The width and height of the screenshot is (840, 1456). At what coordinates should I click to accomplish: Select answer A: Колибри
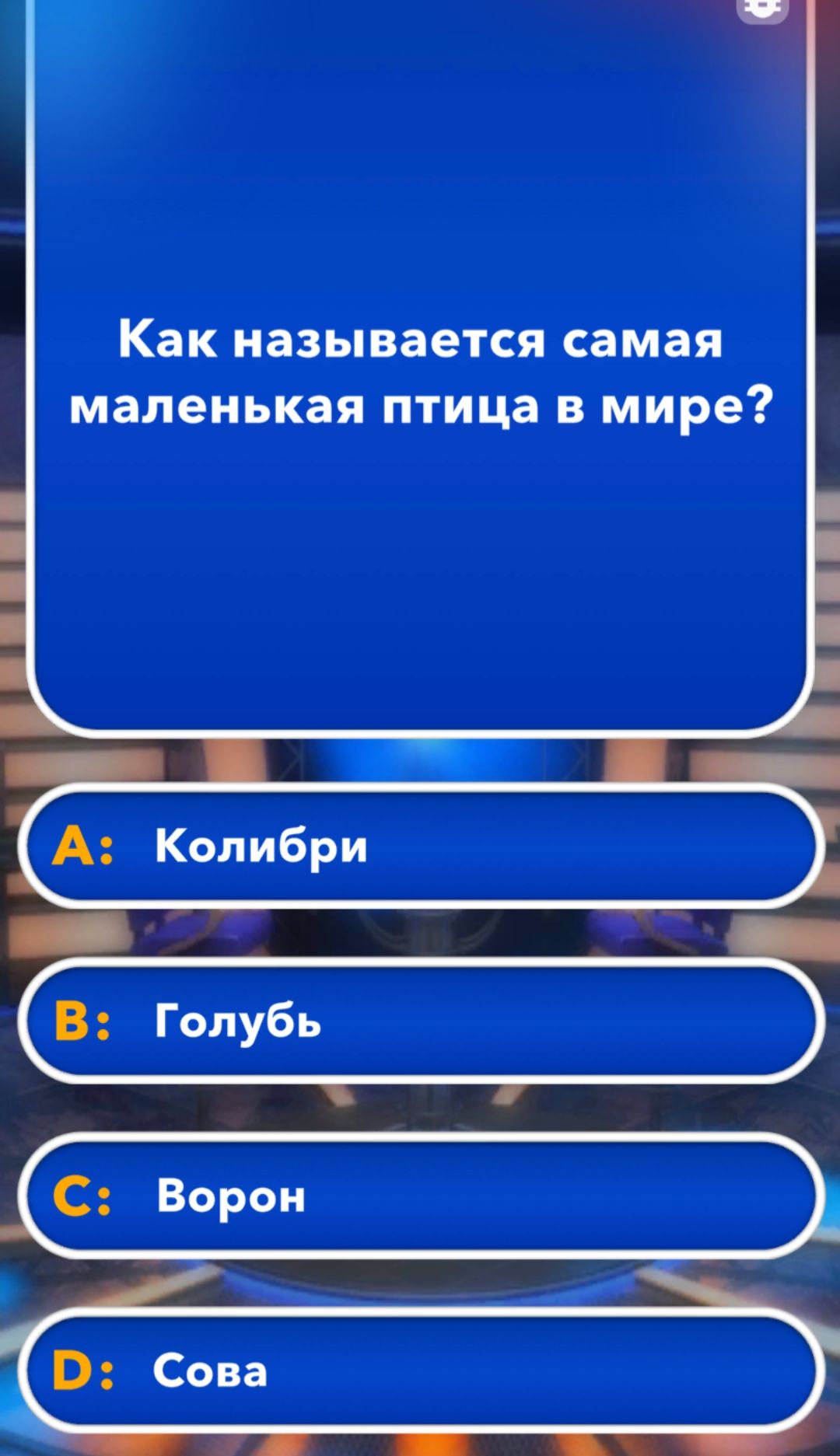[420, 846]
